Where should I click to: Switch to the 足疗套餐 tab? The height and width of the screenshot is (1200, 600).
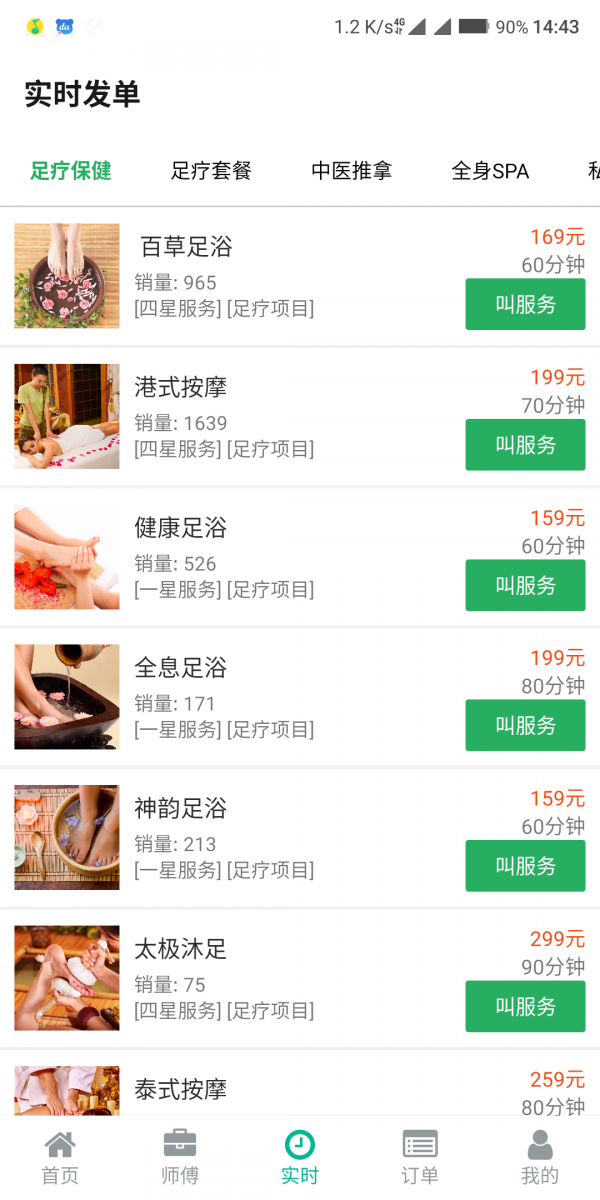211,171
